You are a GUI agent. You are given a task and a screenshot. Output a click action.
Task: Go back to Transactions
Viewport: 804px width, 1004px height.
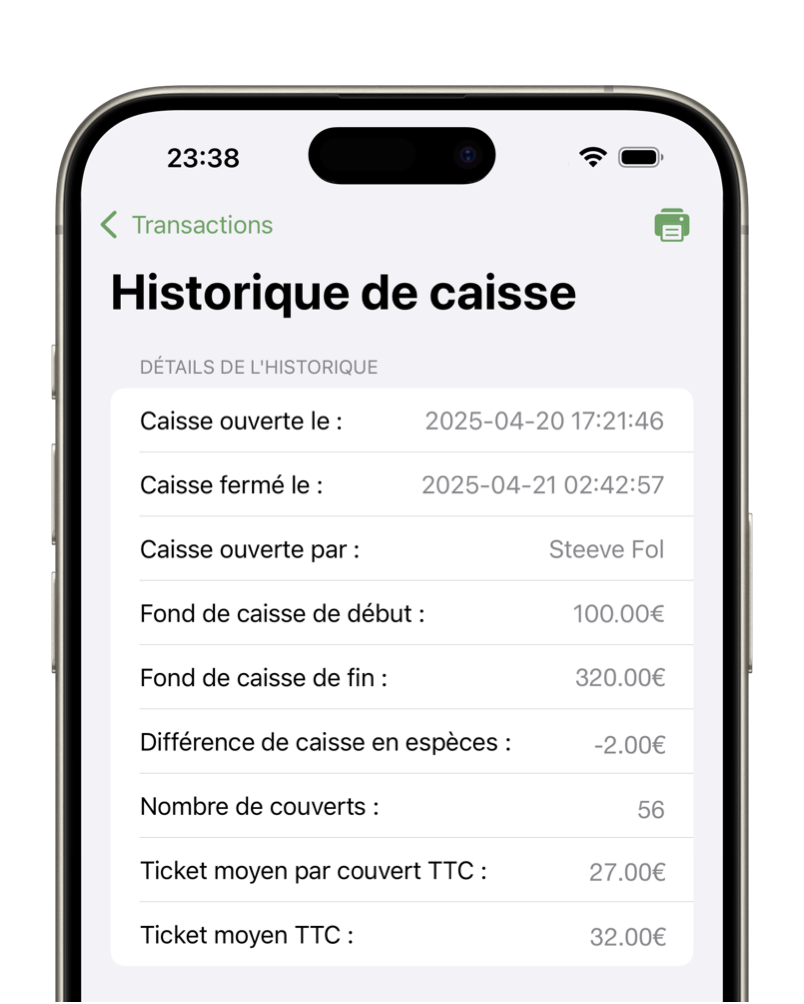187,225
